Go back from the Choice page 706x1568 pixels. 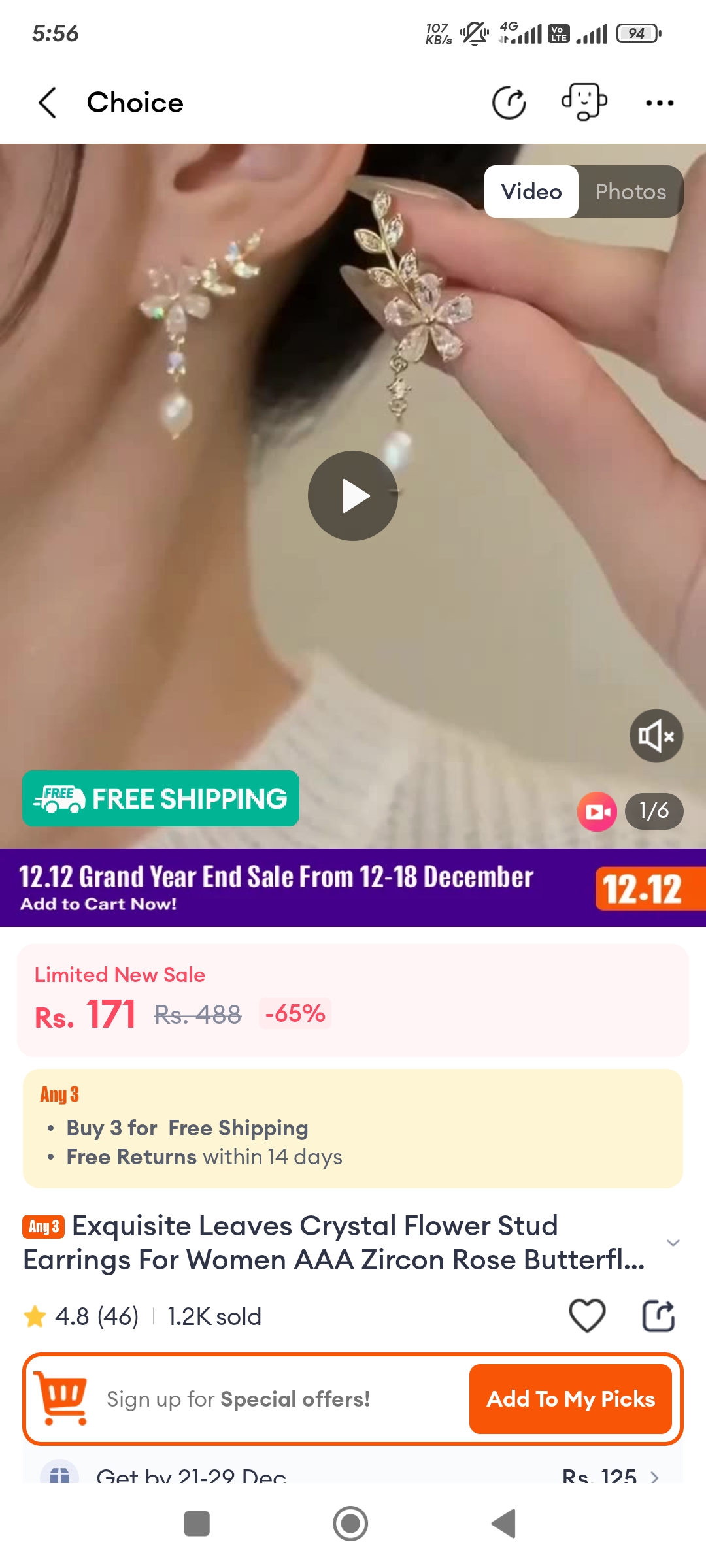pyautogui.click(x=48, y=103)
